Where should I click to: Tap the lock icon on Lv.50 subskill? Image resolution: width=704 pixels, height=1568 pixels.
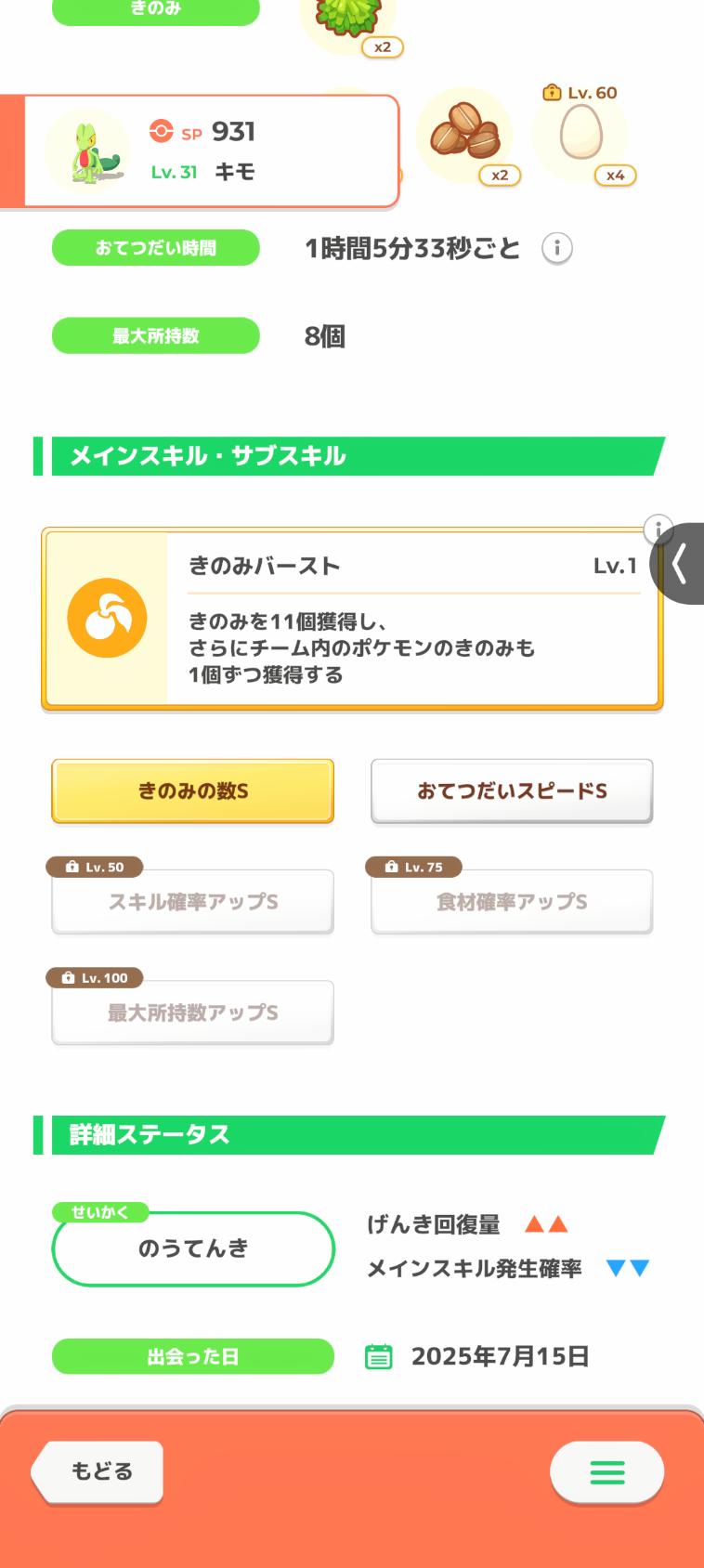72,867
